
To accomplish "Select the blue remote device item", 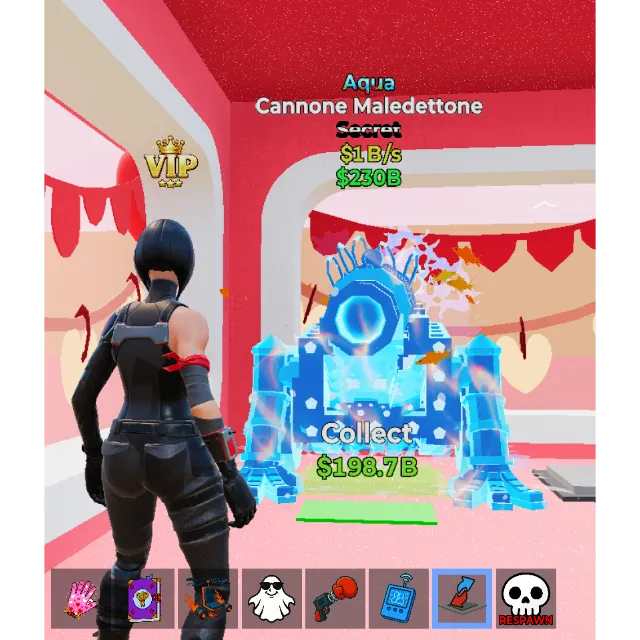I will 398,599.
